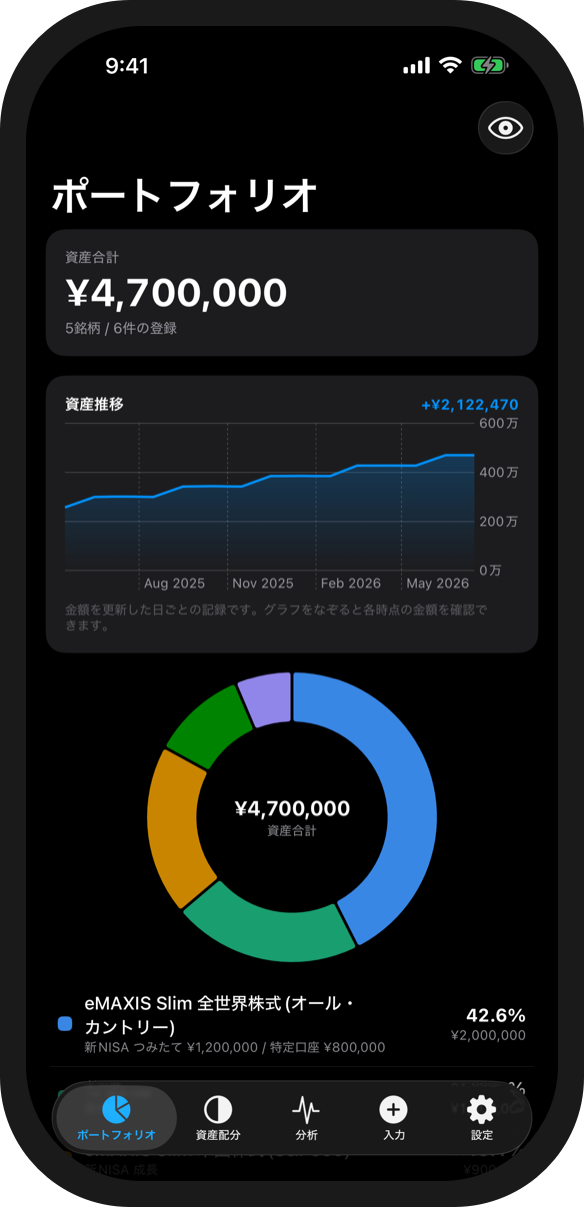The image size is (584, 1207).
Task: Switch to the 資産配分 tab
Action: tap(217, 1116)
